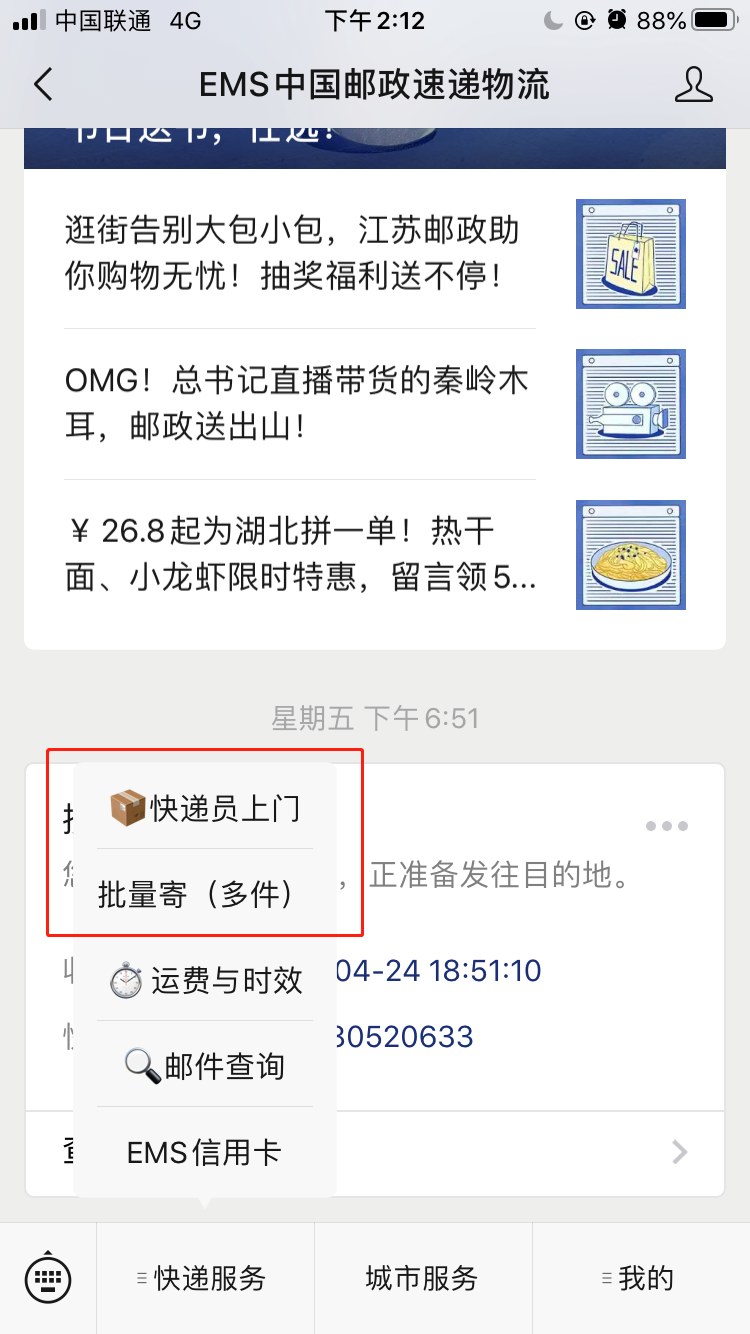Viewport: 750px width, 1334px height.
Task: Expand the 我的 bottom menu
Action: coord(640,1278)
